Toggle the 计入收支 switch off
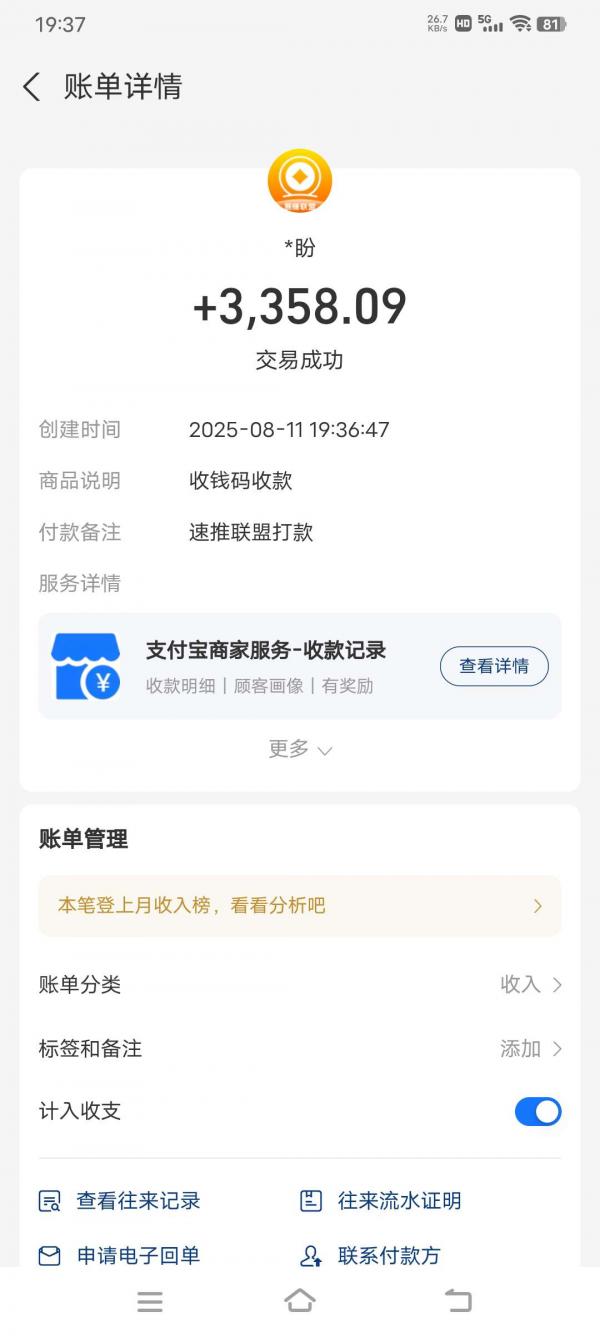Viewport: 600px width, 1337px height. pyautogui.click(x=538, y=1112)
